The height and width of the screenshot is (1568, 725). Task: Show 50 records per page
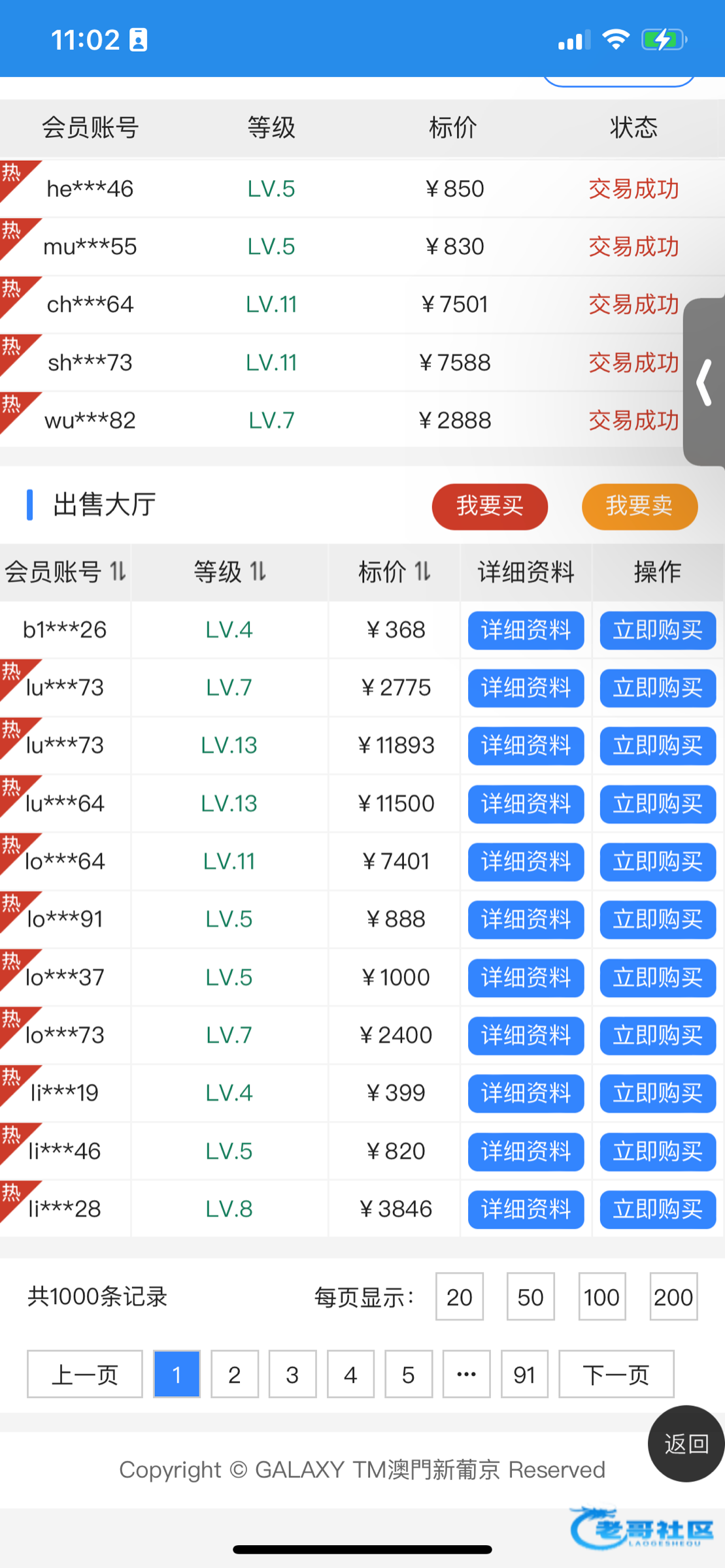coord(530,1297)
